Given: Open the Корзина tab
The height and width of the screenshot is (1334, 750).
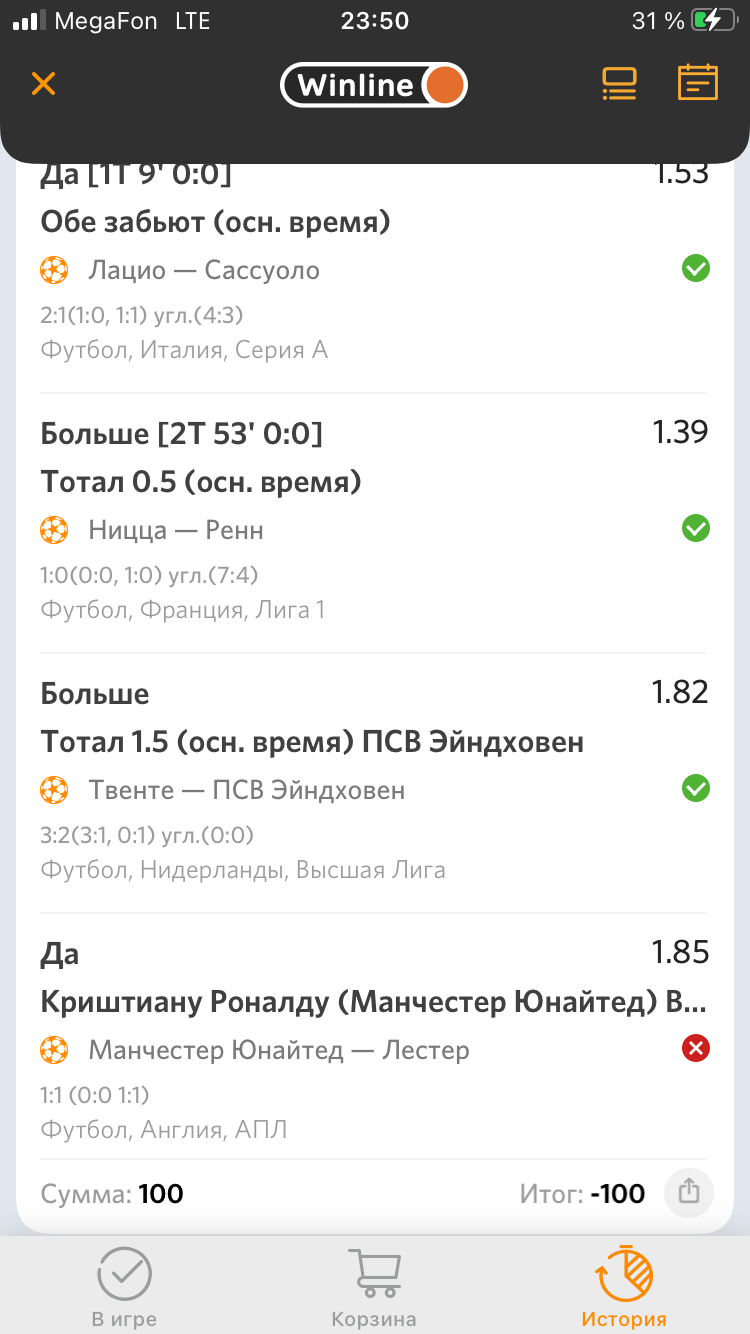Looking at the screenshot, I should click(x=374, y=1288).
